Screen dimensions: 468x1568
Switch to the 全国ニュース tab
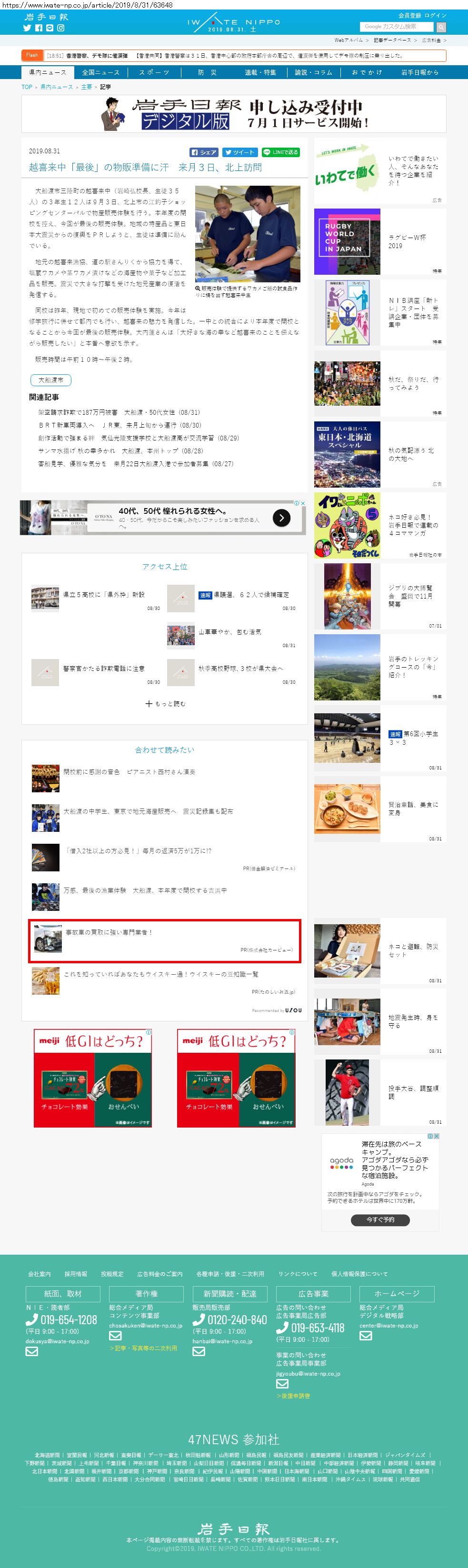101,72
